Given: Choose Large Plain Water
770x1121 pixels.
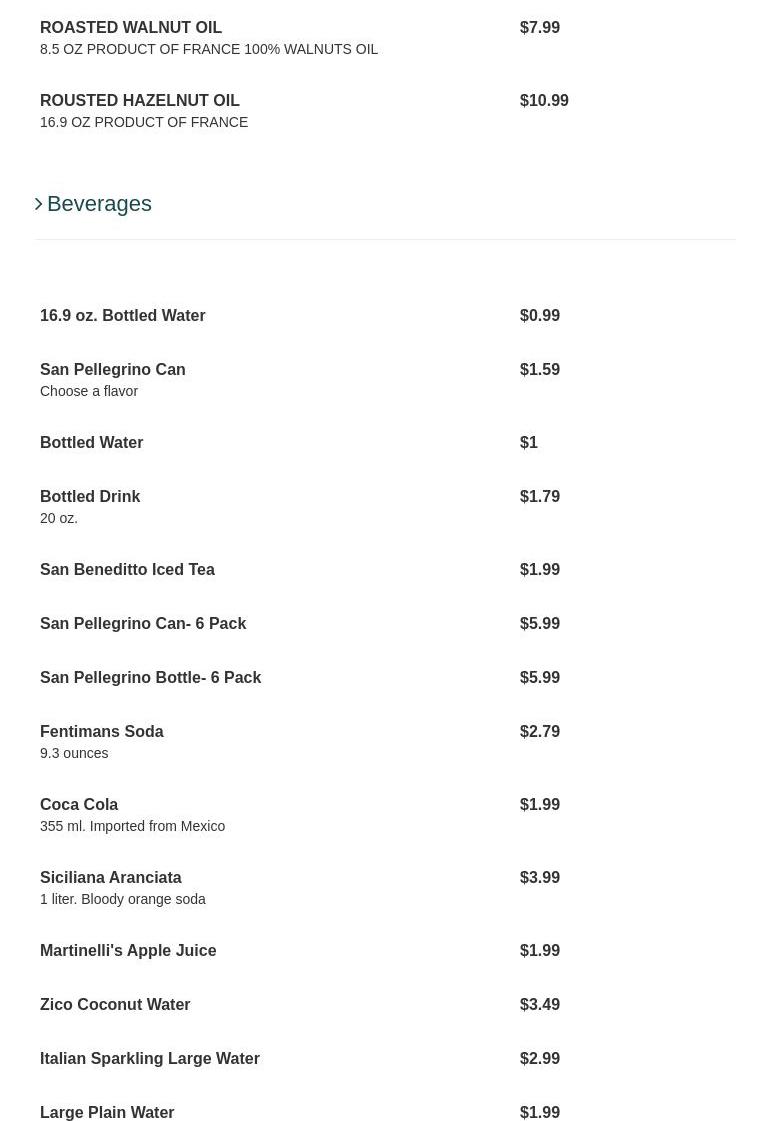Looking at the screenshot, I should click(x=107, y=1112).
